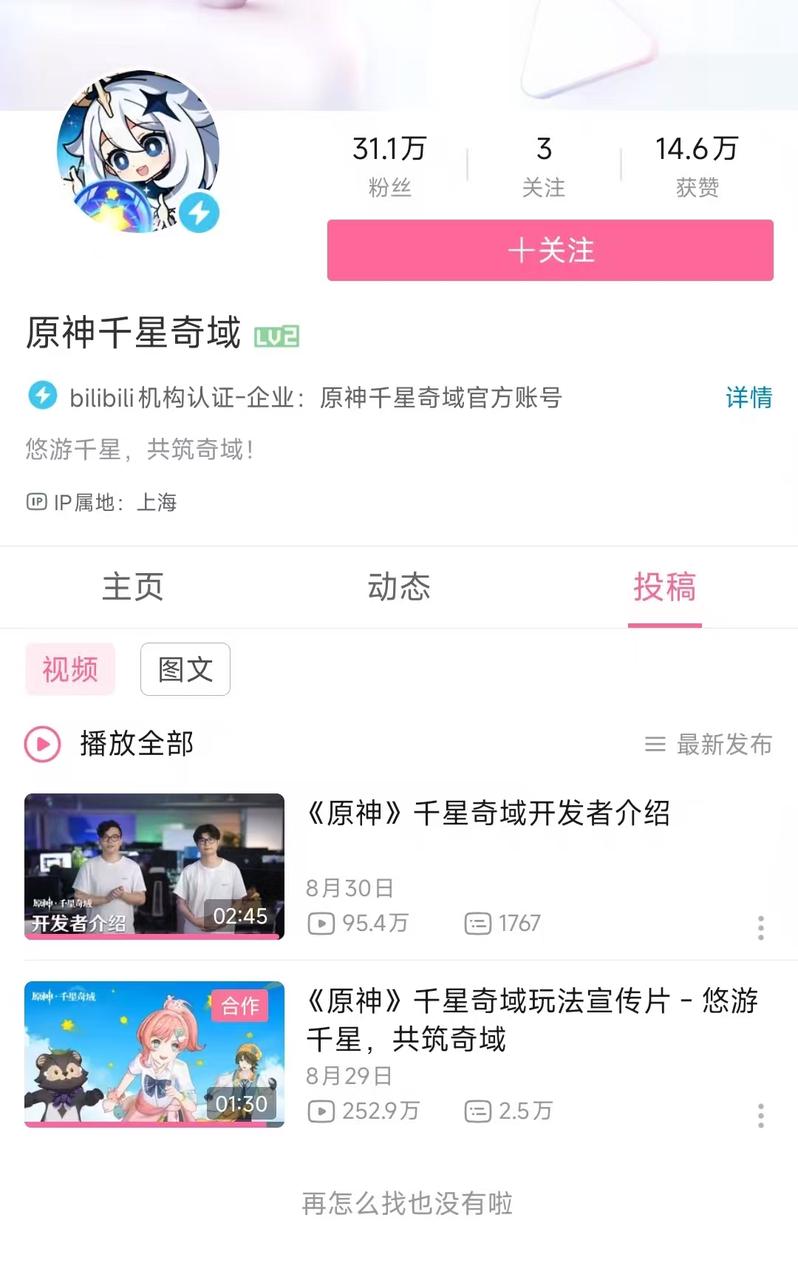The width and height of the screenshot is (798, 1280).
Task: Tap 播放全部 to play all videos
Action: tap(110, 744)
